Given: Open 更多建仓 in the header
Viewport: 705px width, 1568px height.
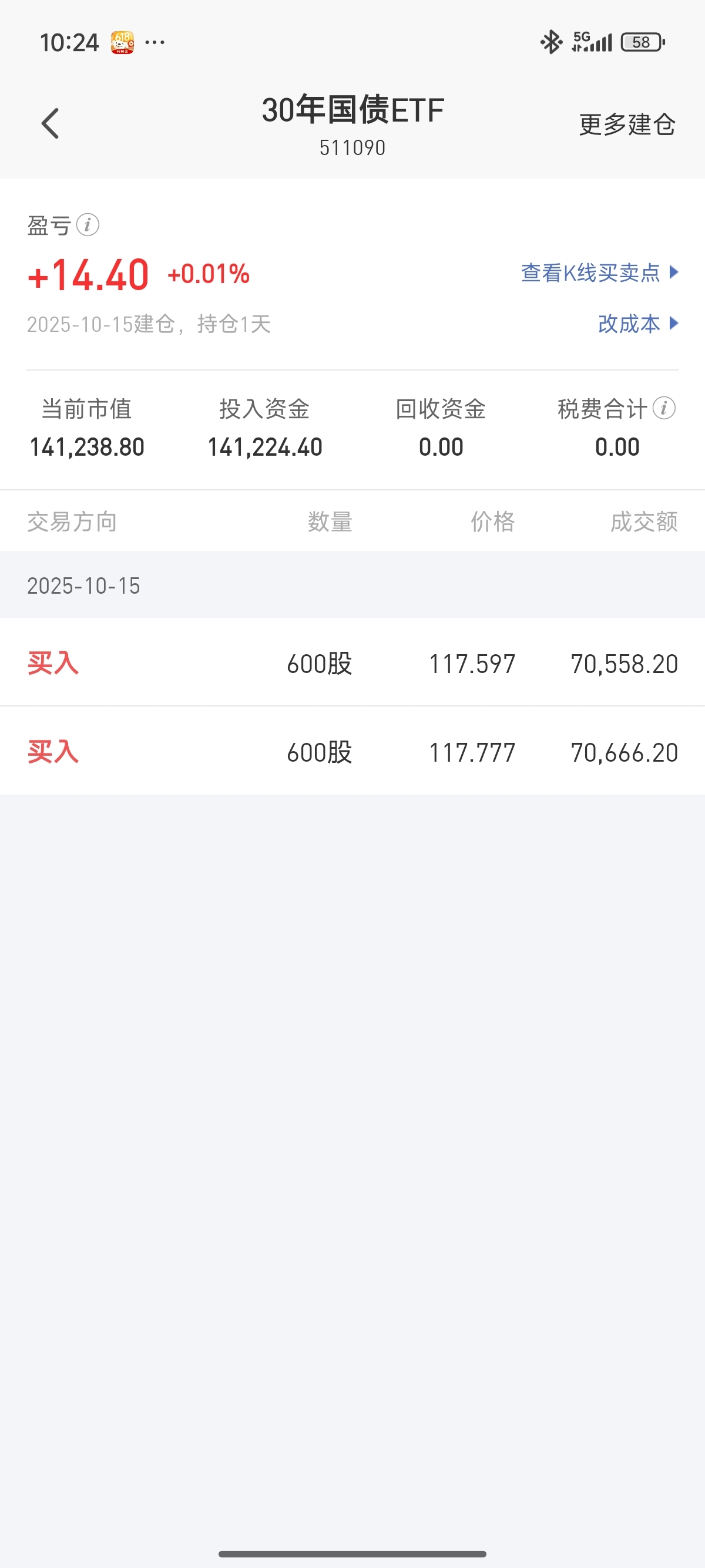Looking at the screenshot, I should 626,125.
